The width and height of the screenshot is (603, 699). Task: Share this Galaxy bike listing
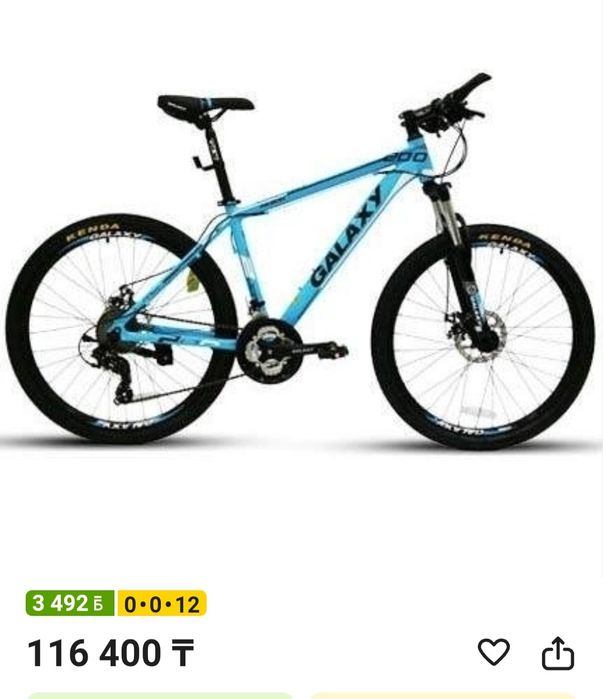[x=558, y=653]
